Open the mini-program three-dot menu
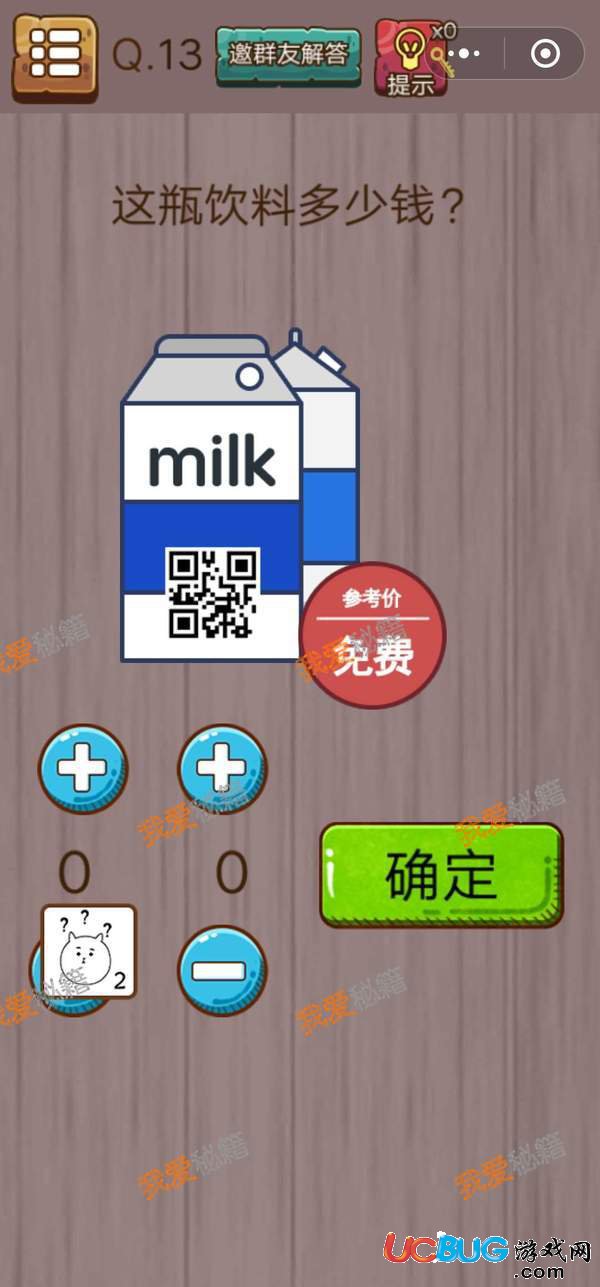This screenshot has width=600, height=1287. click(467, 53)
